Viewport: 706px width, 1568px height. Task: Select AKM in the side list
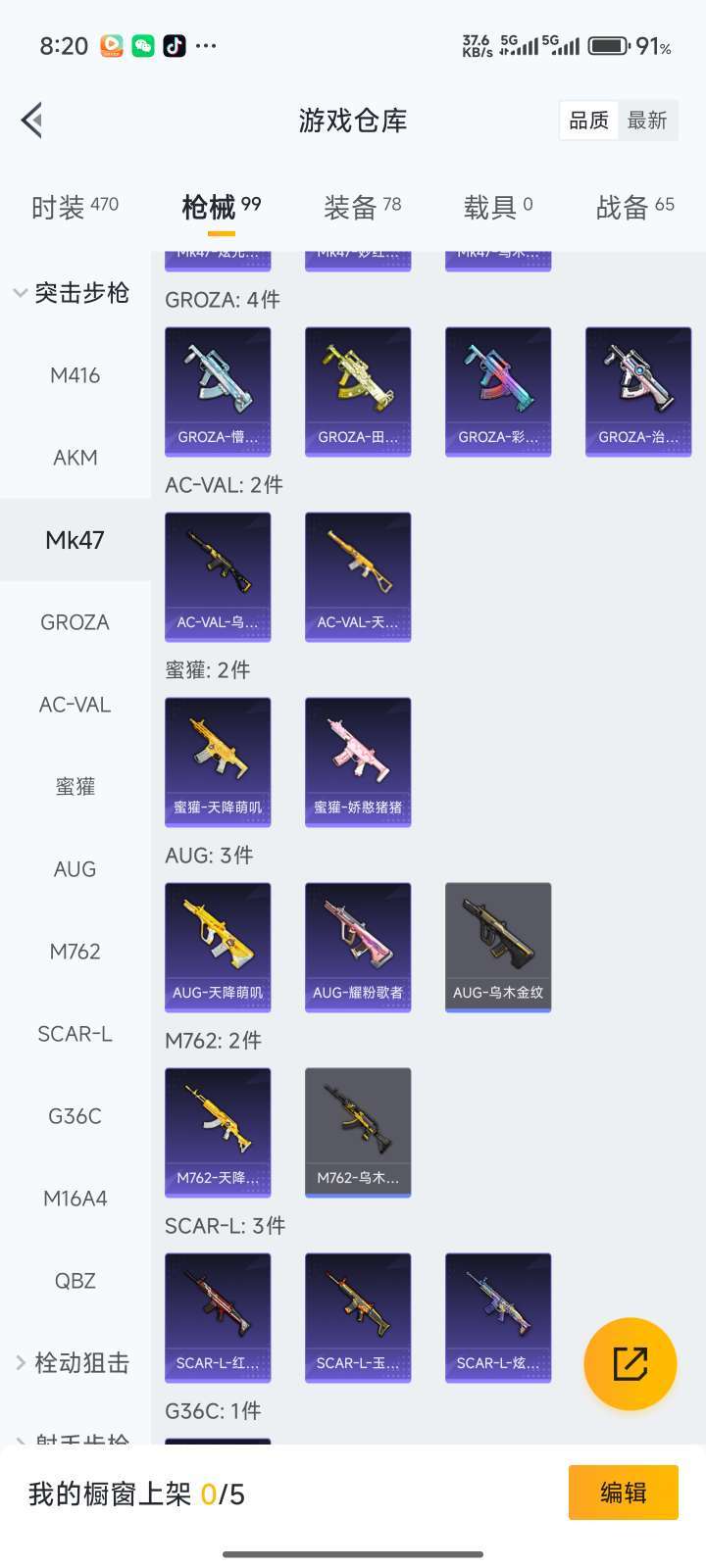[x=76, y=458]
